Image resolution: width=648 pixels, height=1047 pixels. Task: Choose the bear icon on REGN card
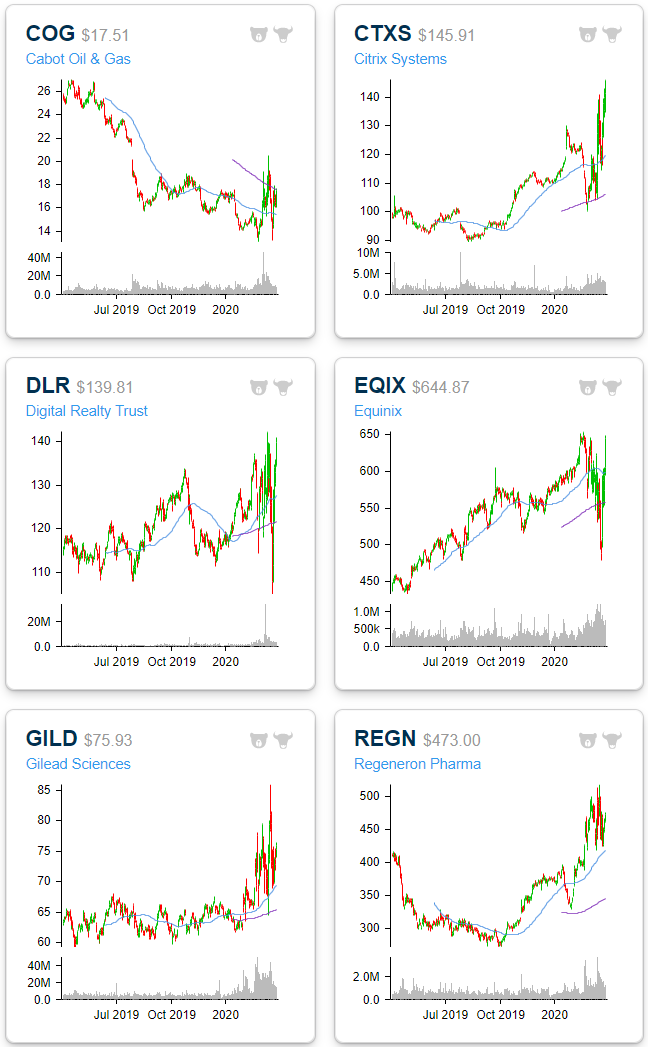(x=588, y=739)
